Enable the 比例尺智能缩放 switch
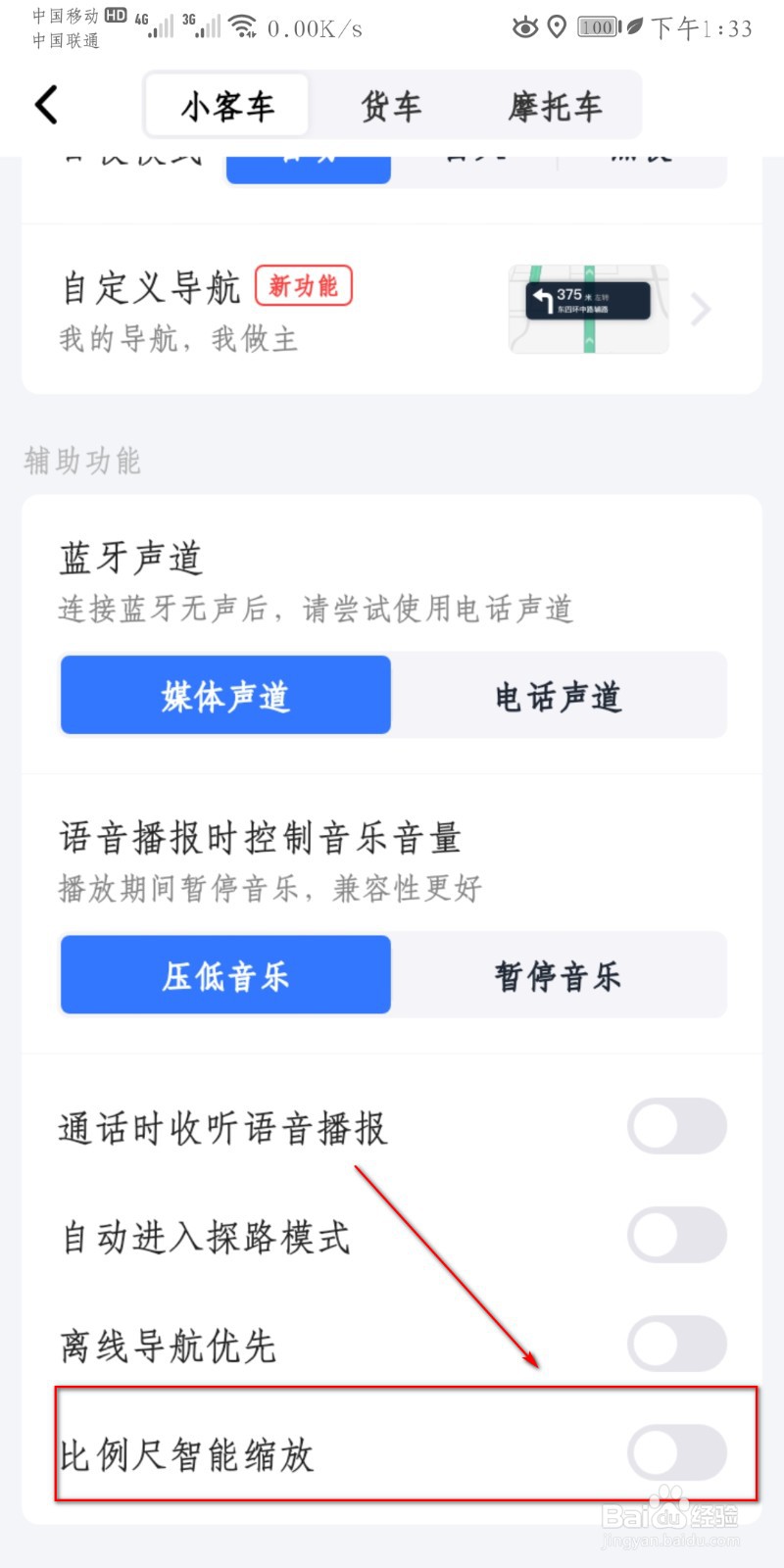Viewport: 784px width, 1568px height. [677, 1453]
